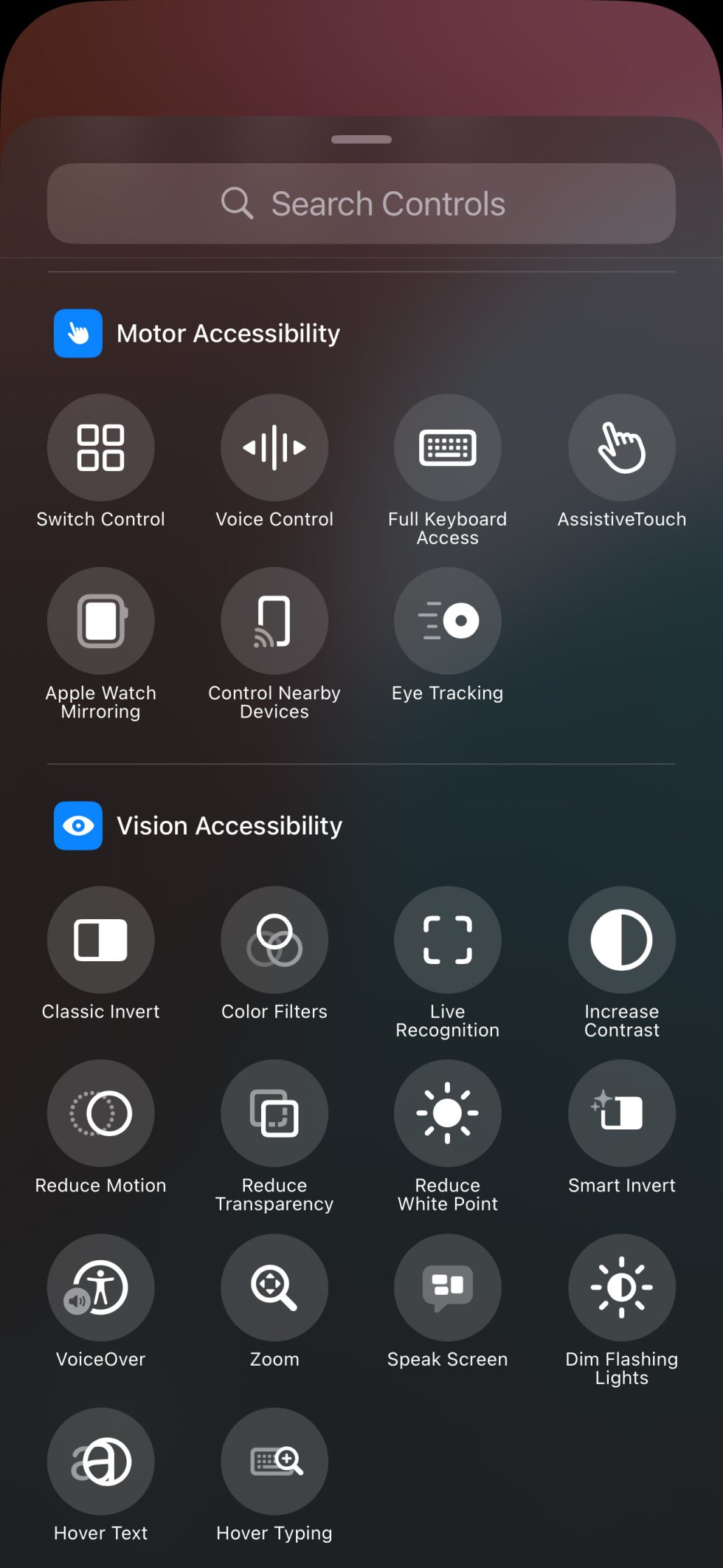Enable Increase Contrast
The width and height of the screenshot is (723, 1568).
pyautogui.click(x=622, y=940)
